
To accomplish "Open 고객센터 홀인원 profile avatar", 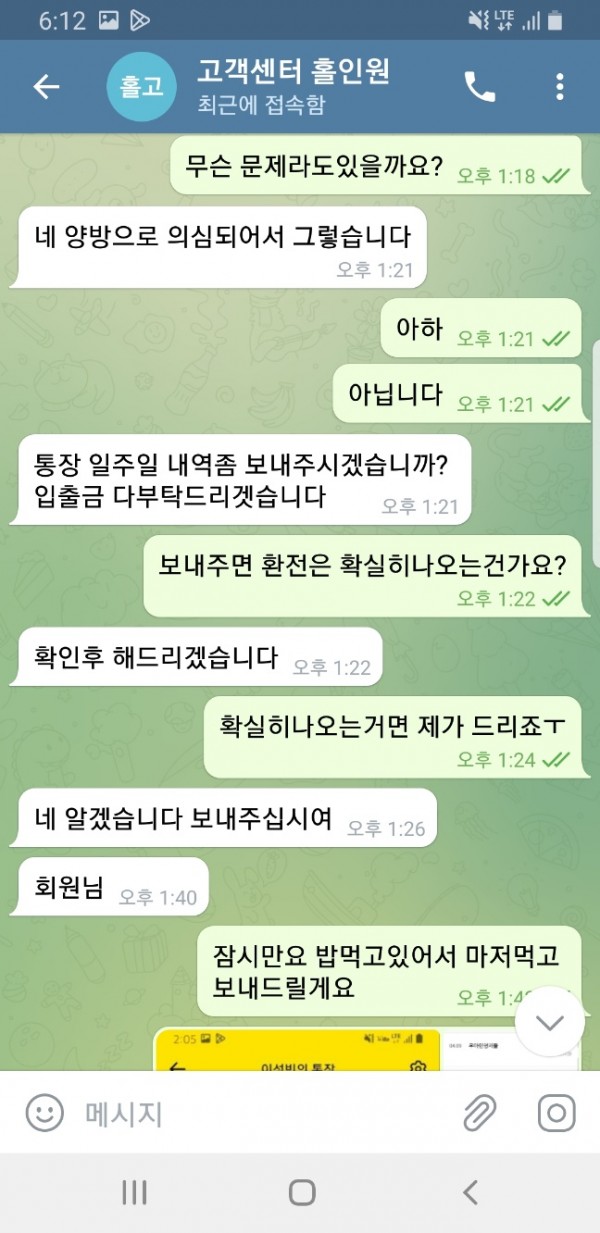I will point(141,88).
